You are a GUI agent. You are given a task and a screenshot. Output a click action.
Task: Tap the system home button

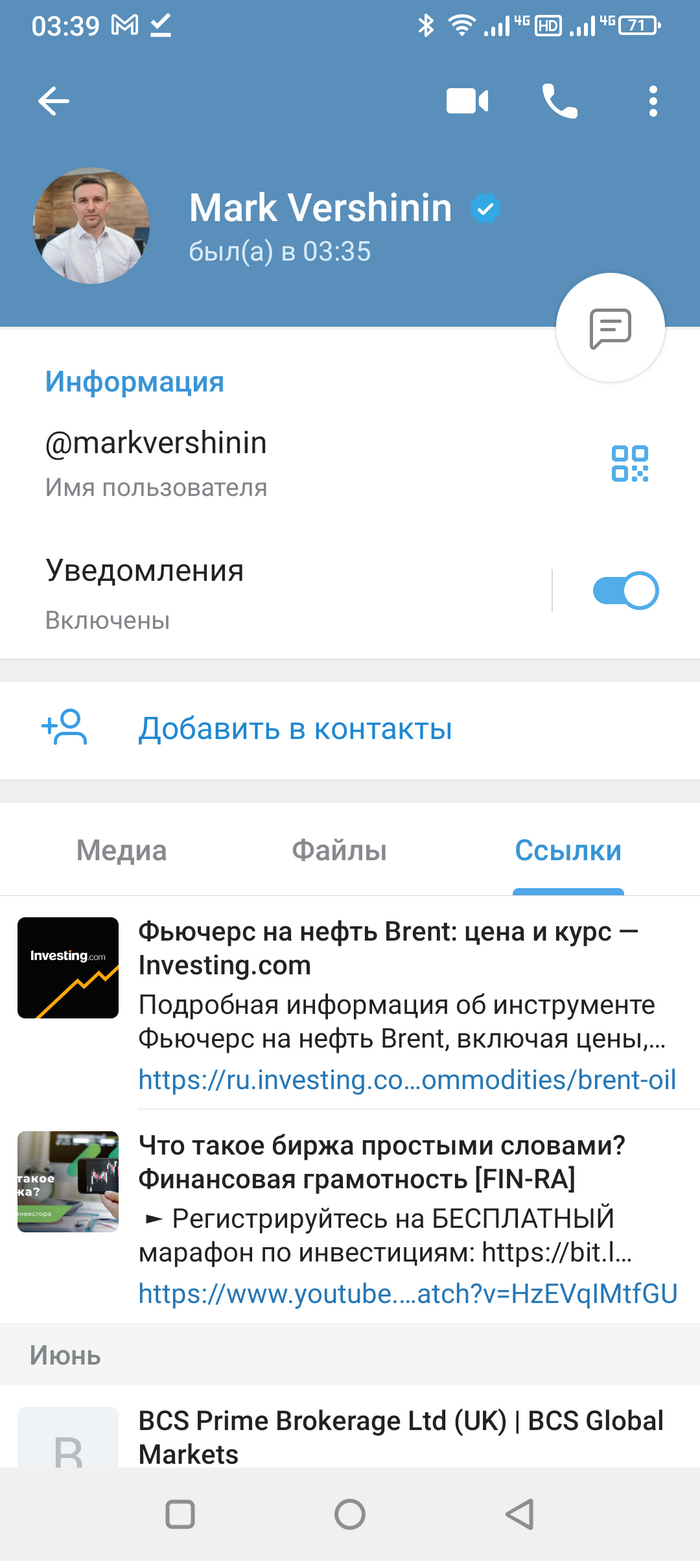click(x=350, y=1514)
